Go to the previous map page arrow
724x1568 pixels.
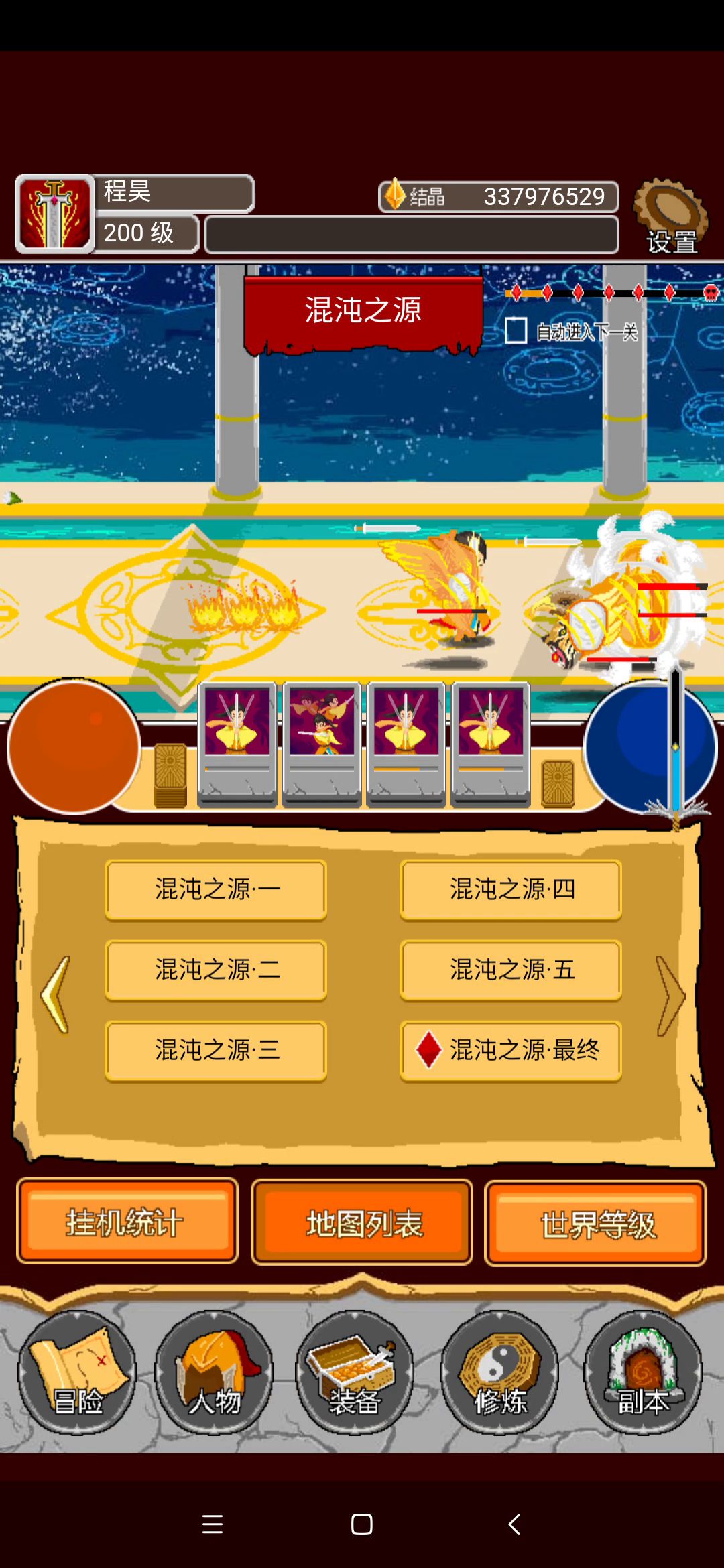[x=56, y=994]
